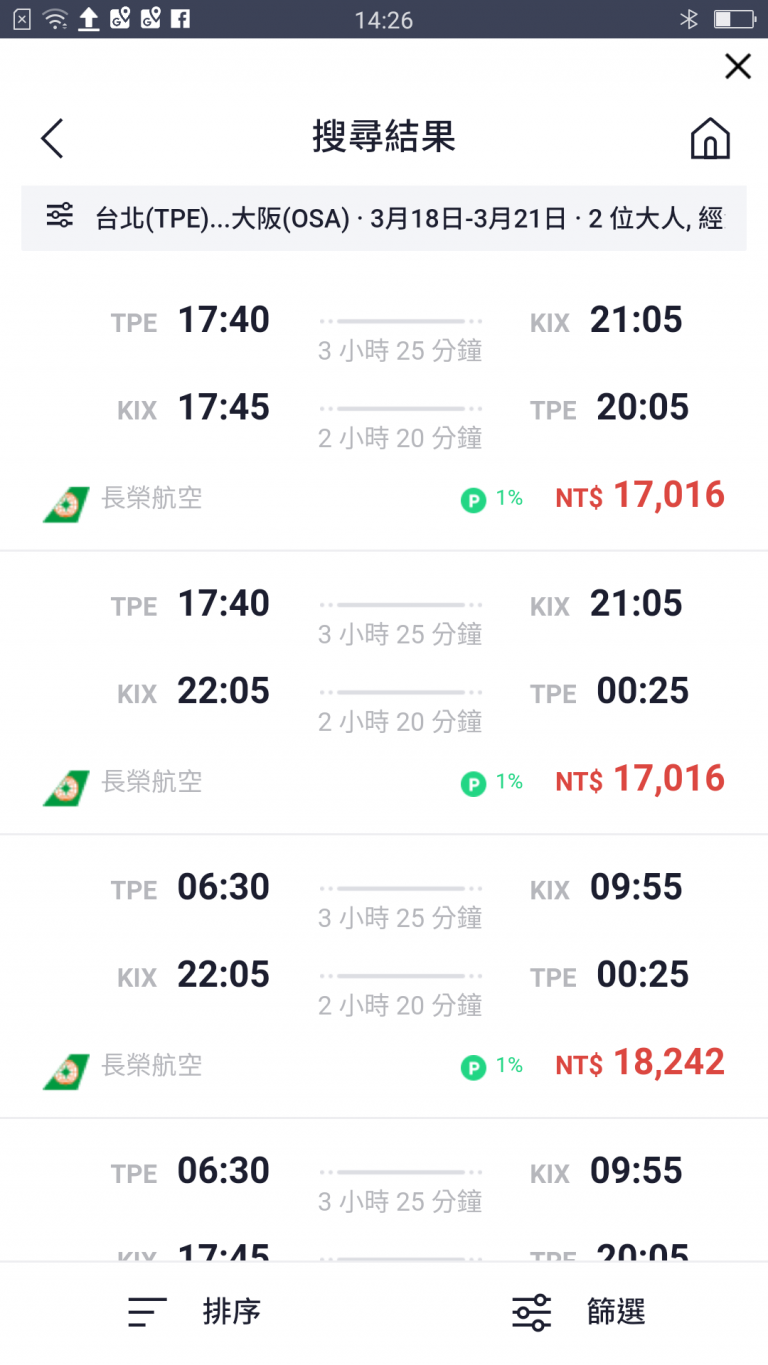768x1365 pixels.
Task: Select flight returning KIX 22:05 for NT$17,016
Action: (384, 693)
